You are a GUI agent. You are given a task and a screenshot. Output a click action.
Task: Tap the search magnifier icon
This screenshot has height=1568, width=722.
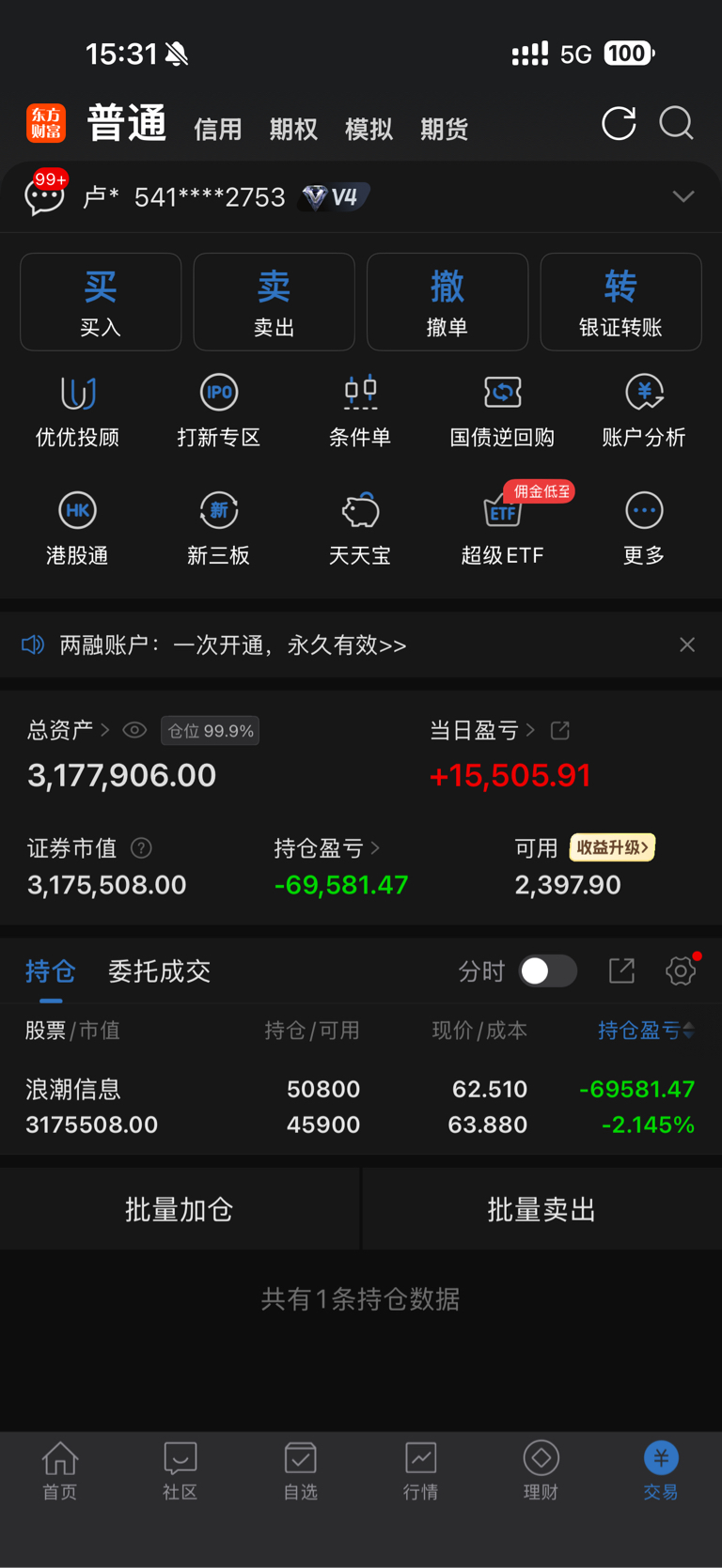click(x=676, y=123)
